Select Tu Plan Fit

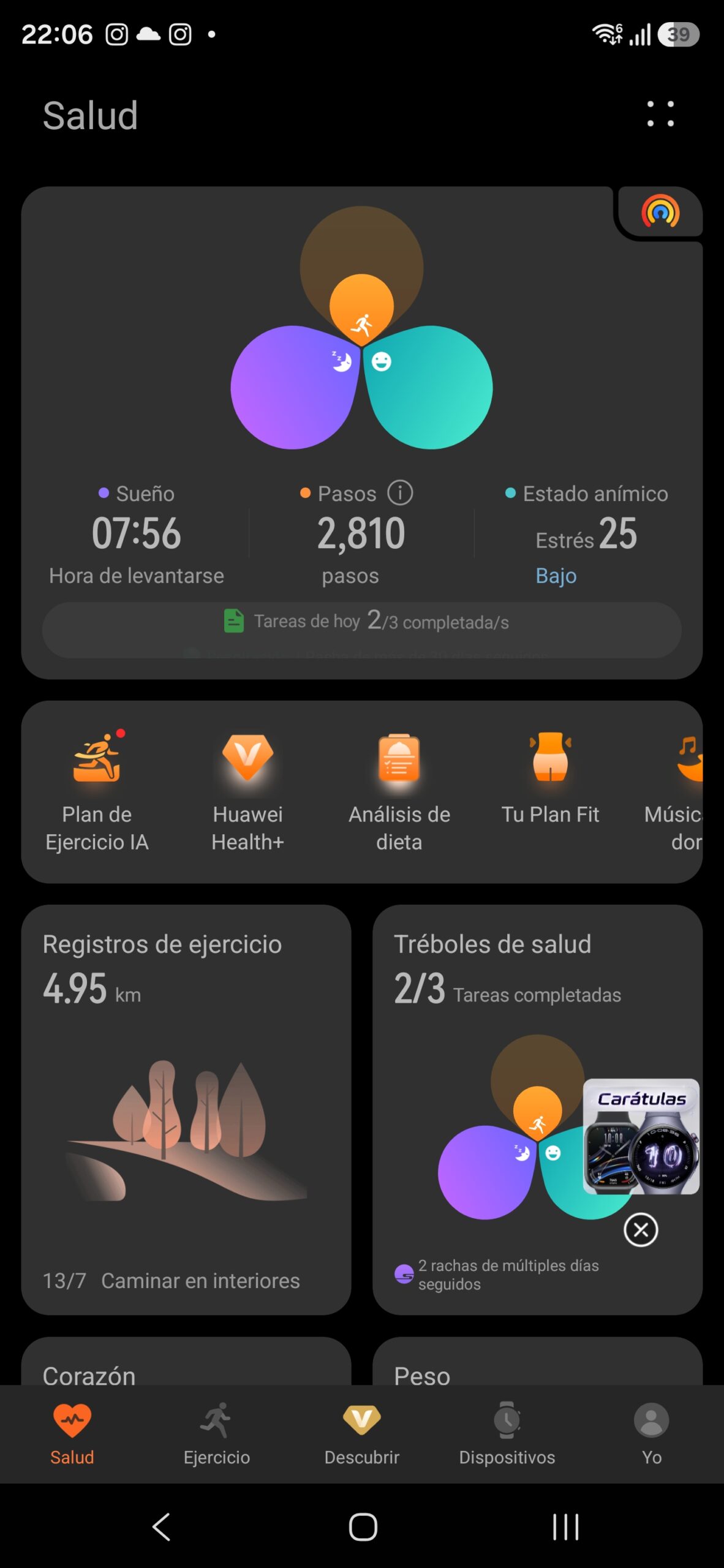point(550,779)
